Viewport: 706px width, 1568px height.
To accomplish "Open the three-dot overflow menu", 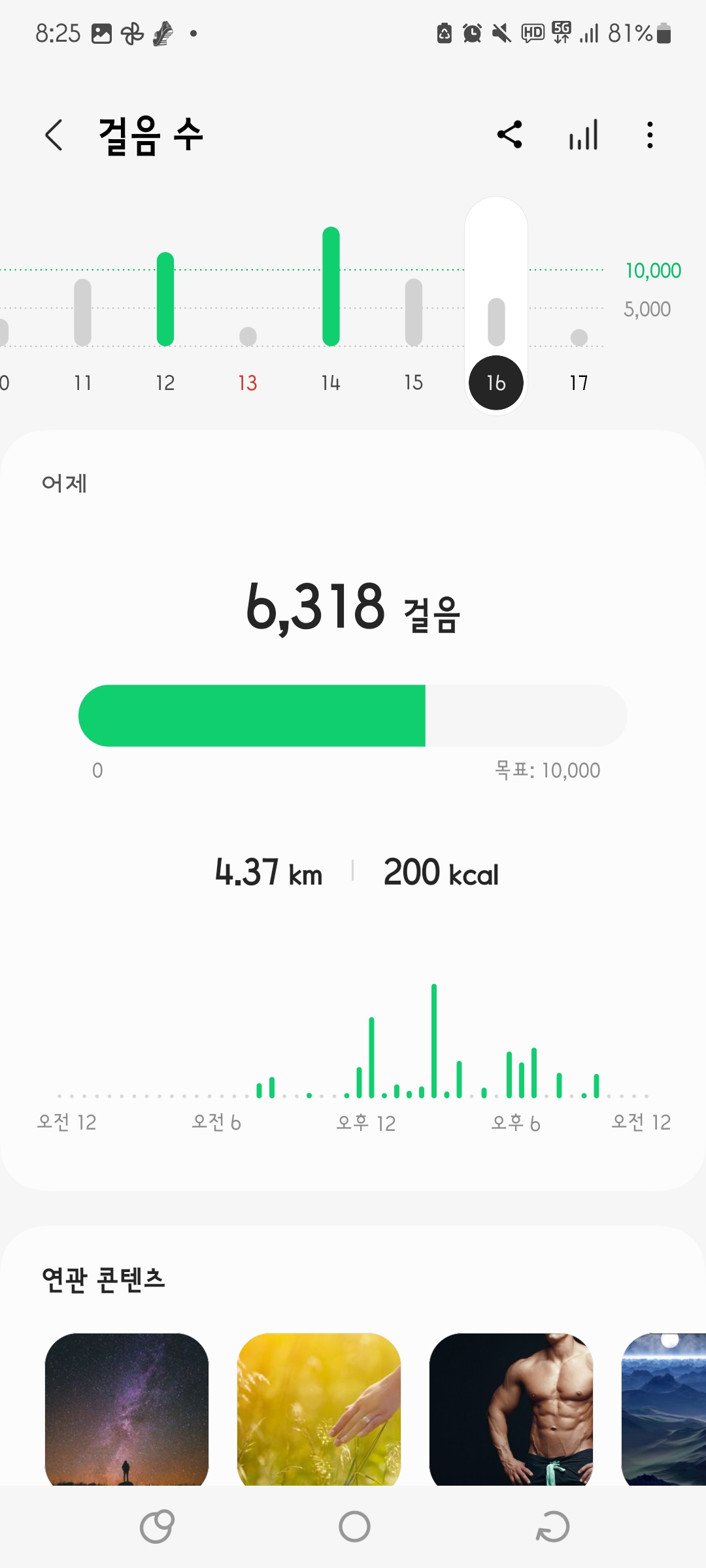I will tap(649, 135).
